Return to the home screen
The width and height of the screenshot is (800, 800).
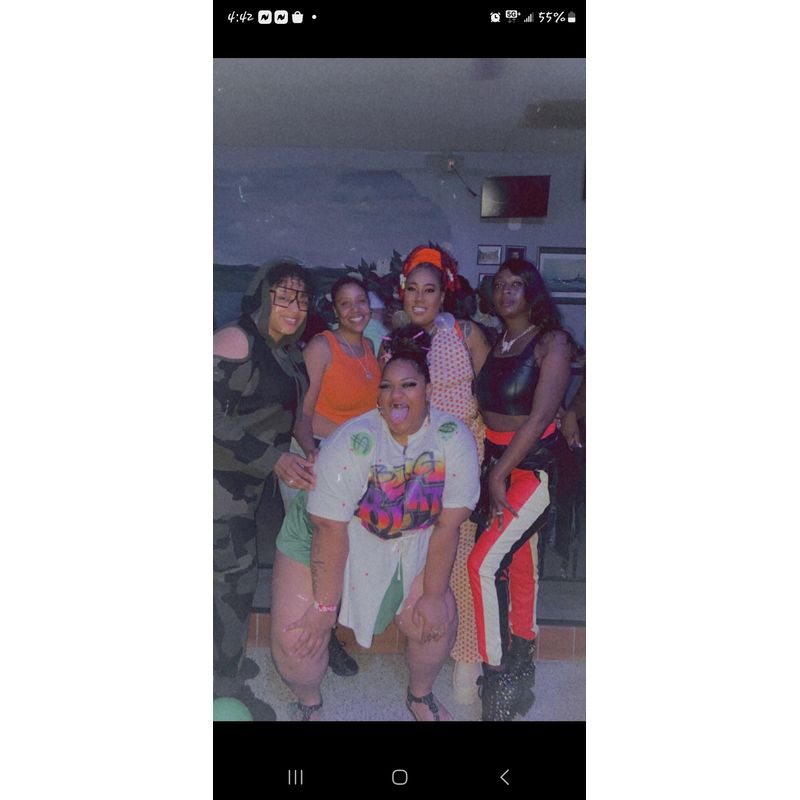[x=400, y=777]
